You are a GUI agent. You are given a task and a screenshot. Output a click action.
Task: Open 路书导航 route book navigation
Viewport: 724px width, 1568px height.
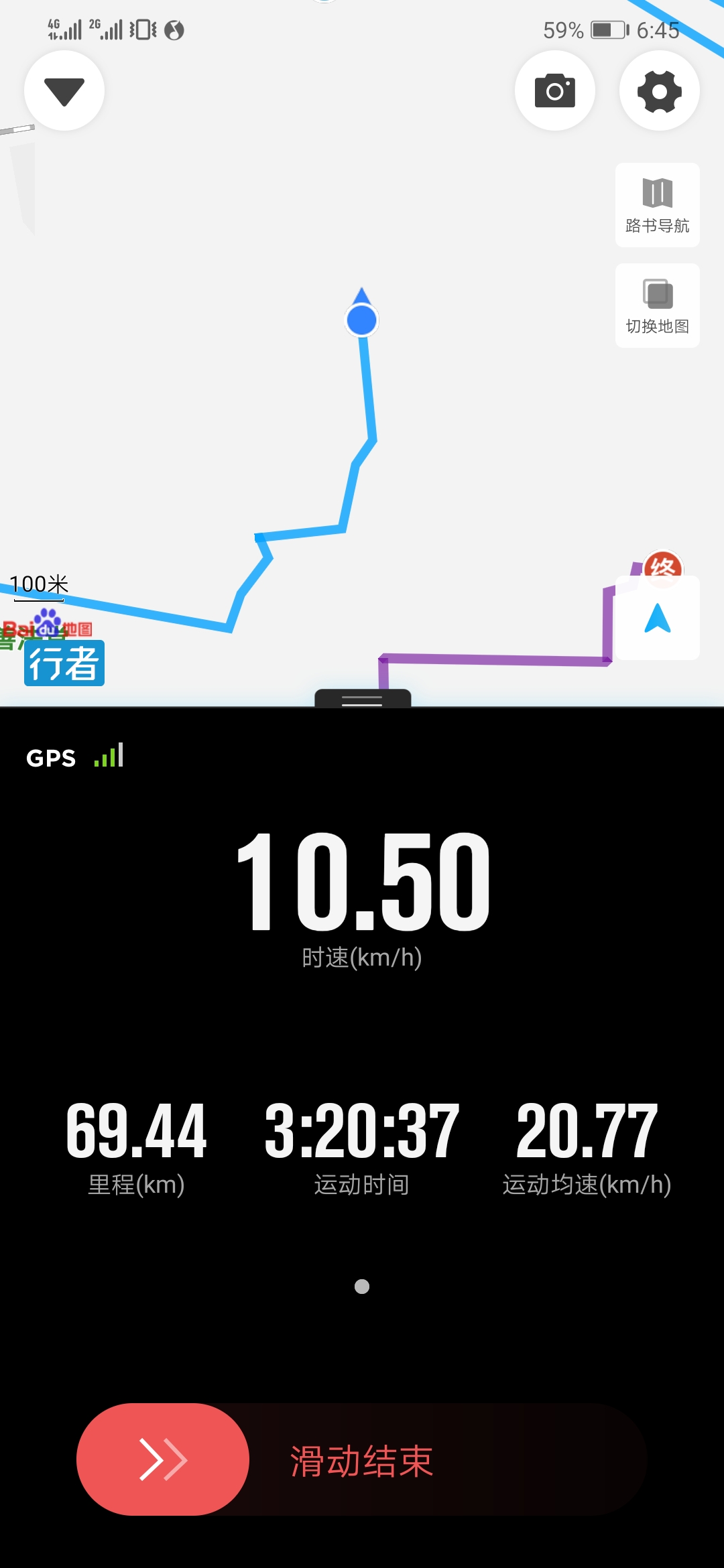pos(658,205)
